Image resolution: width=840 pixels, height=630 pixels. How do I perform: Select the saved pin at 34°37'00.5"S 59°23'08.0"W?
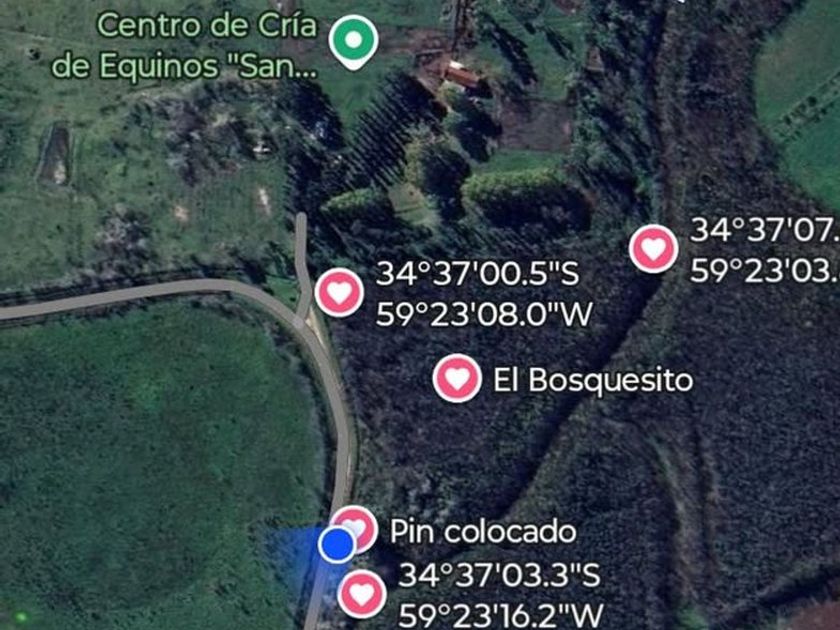pos(339,292)
